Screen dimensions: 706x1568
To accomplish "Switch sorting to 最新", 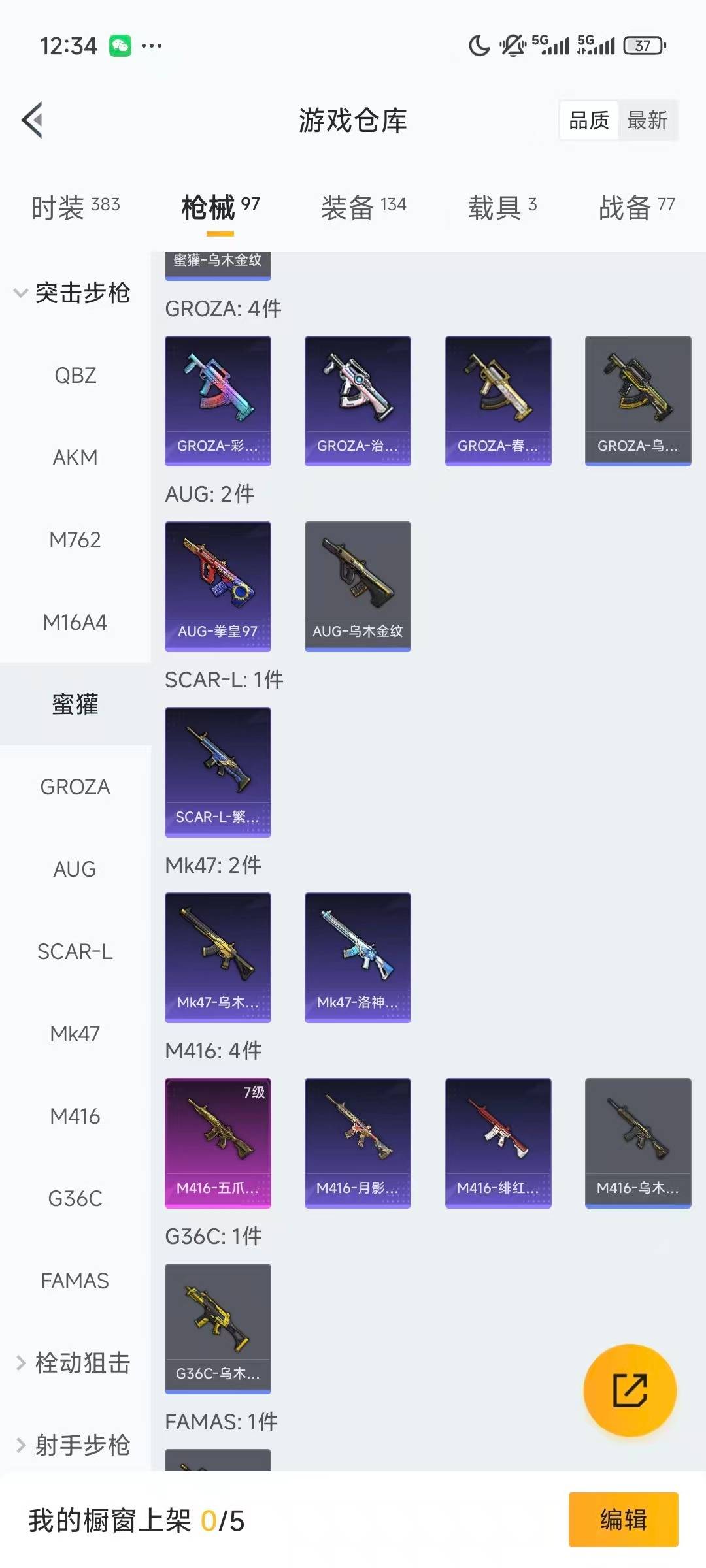I will click(x=647, y=120).
